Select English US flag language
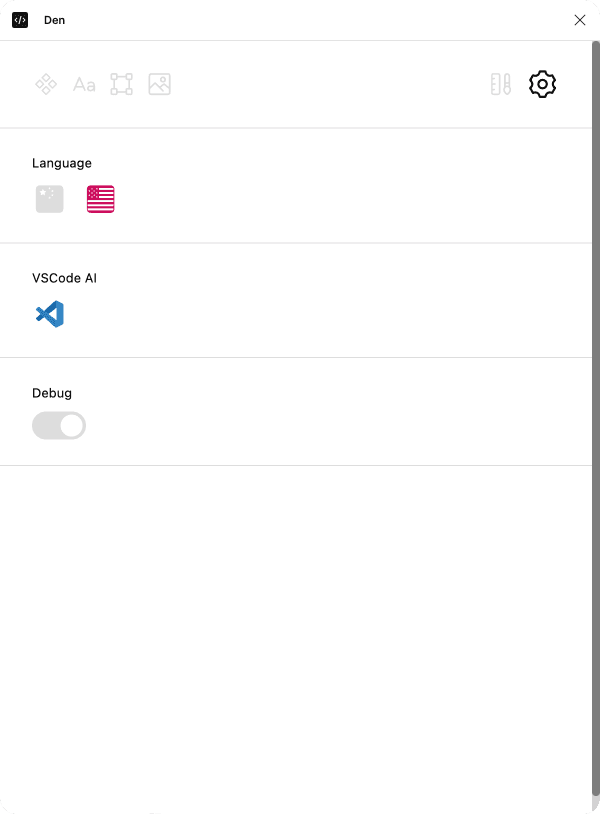 pos(101,199)
